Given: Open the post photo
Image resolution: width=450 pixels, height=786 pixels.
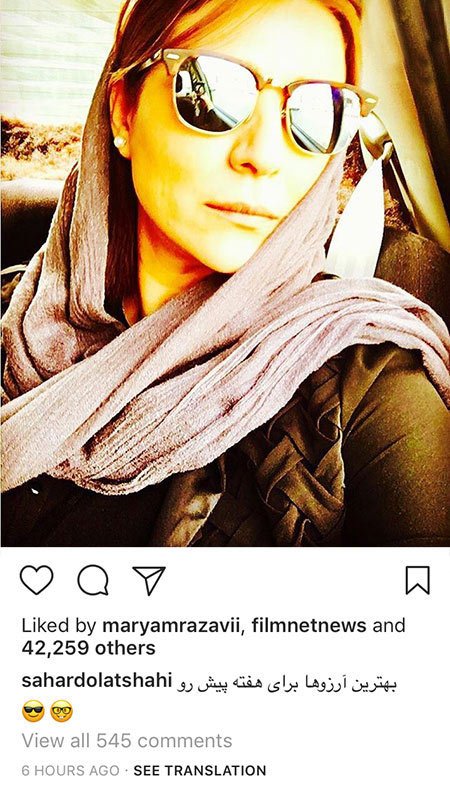Looking at the screenshot, I should (225, 273).
